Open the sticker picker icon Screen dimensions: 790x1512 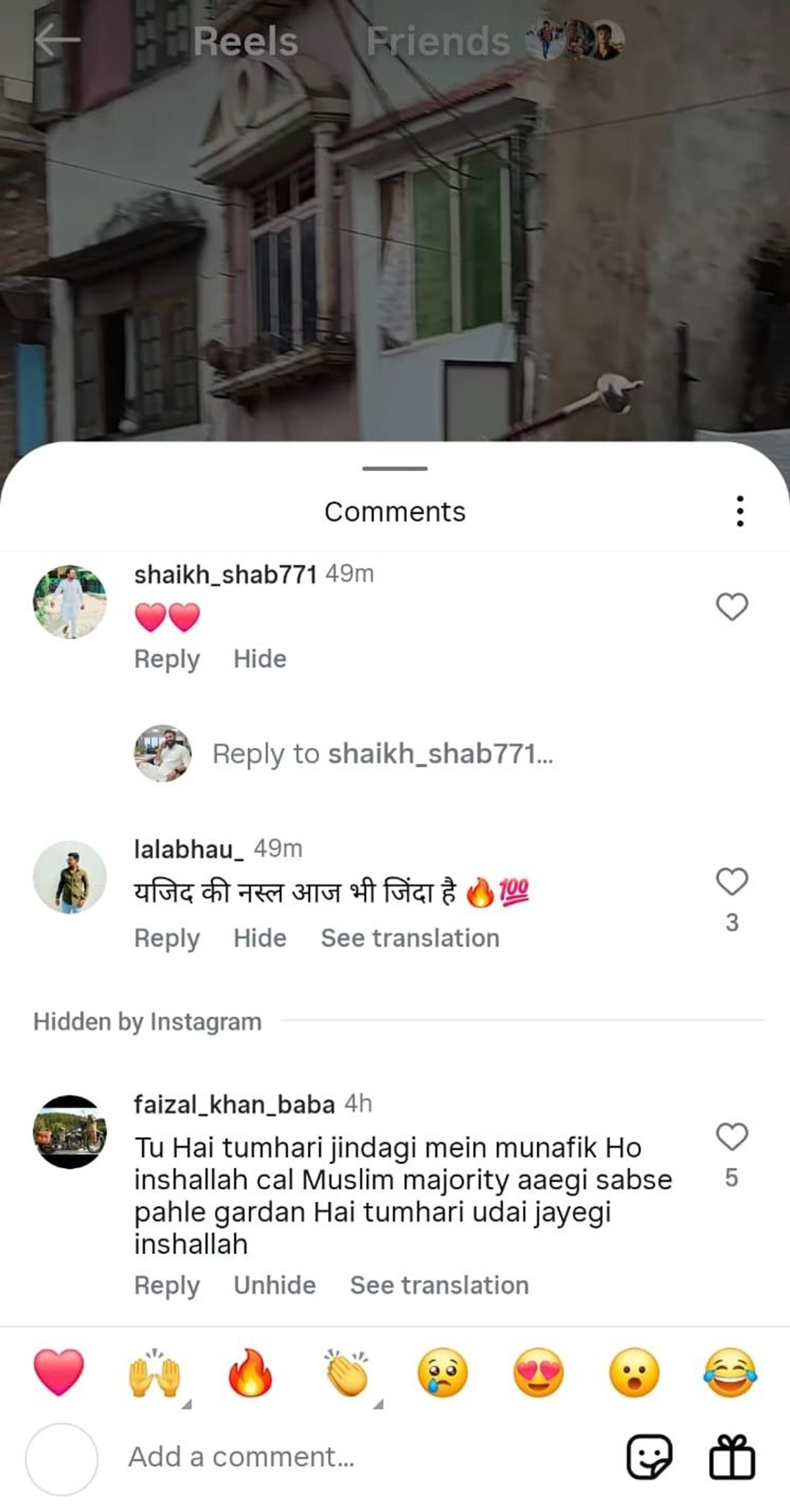tap(649, 1457)
